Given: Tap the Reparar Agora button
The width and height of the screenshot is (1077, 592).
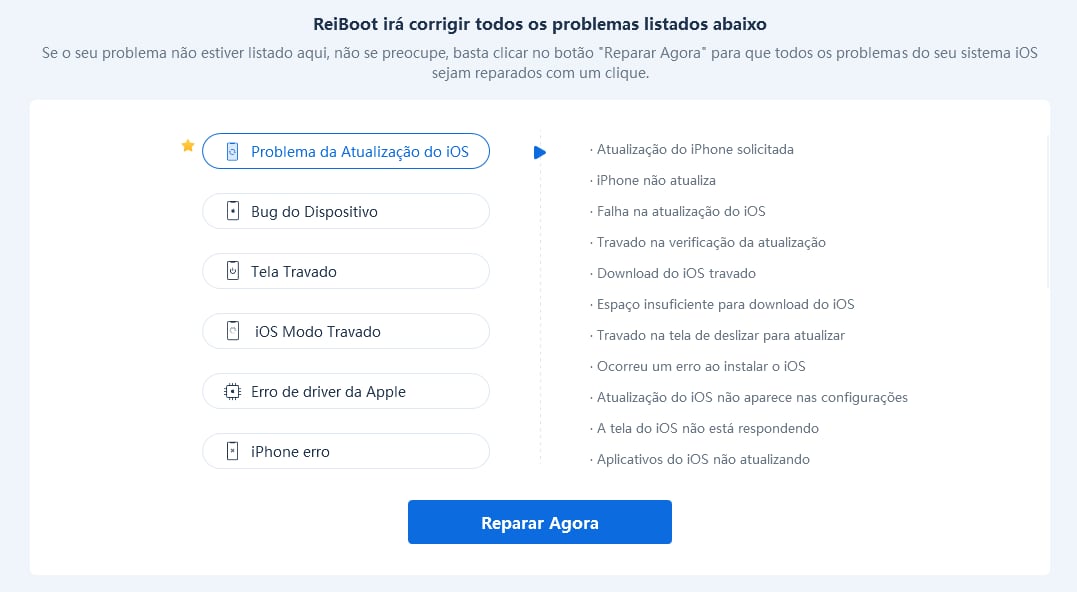Looking at the screenshot, I should pos(539,522).
